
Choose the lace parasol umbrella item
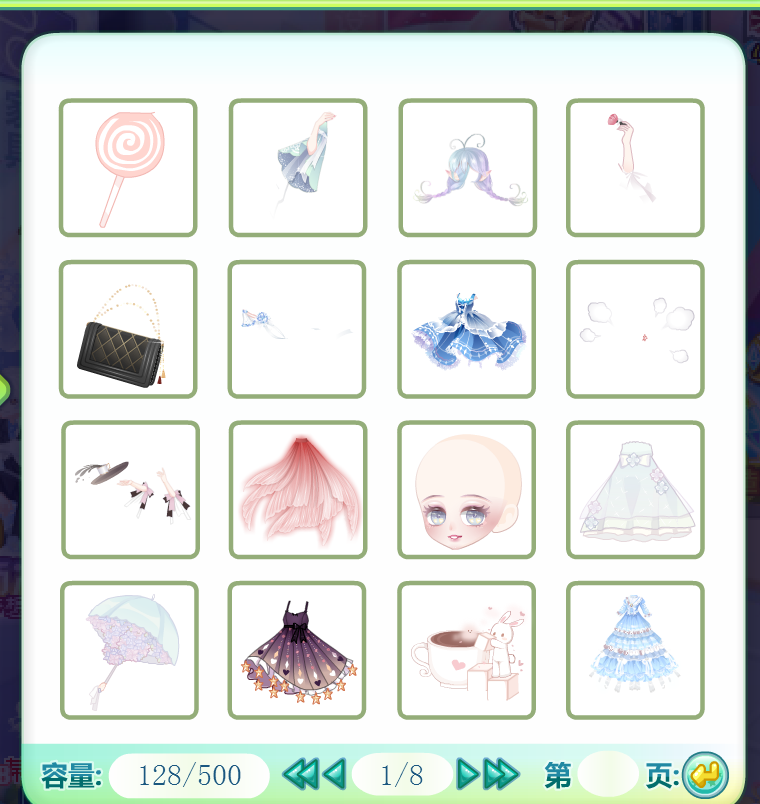pos(129,650)
